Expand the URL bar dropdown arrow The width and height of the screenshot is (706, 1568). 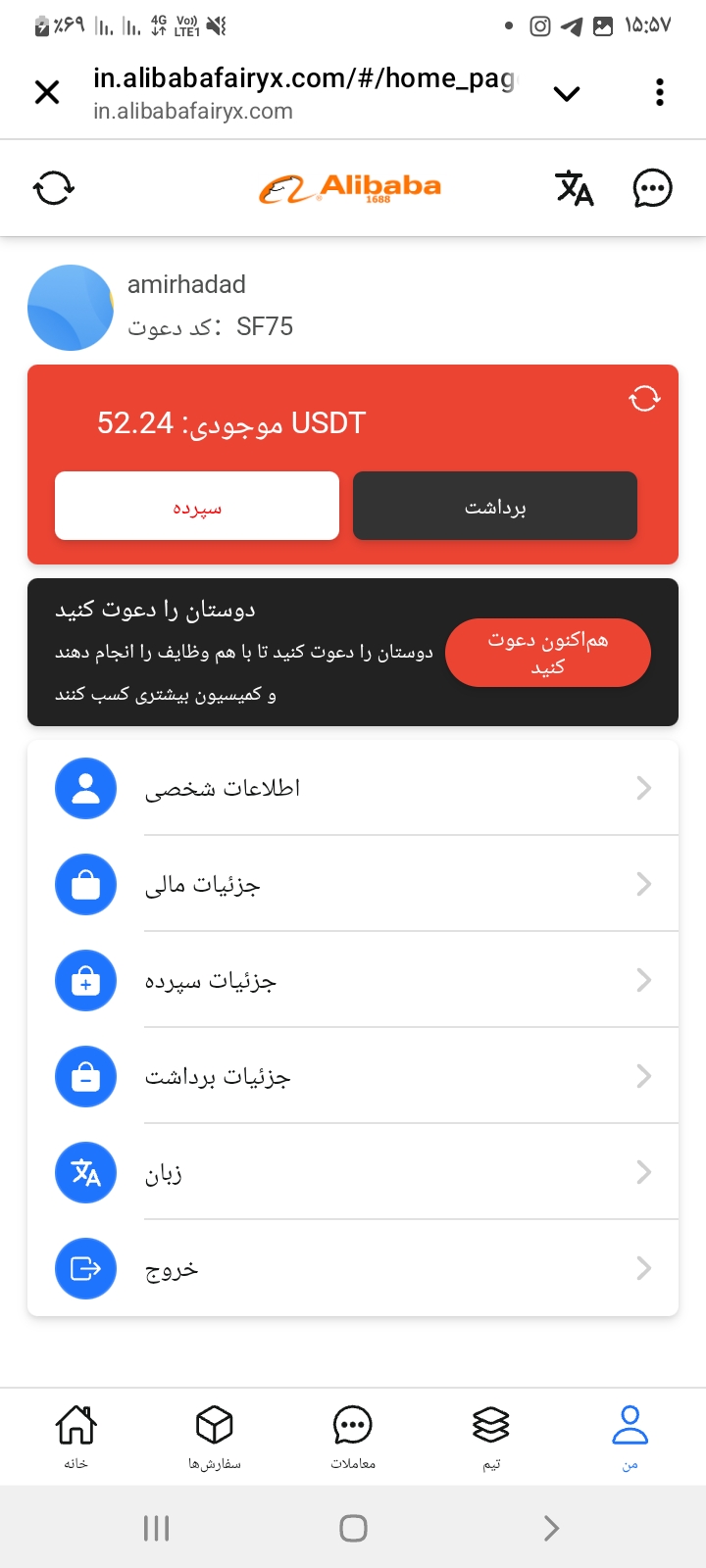(567, 94)
